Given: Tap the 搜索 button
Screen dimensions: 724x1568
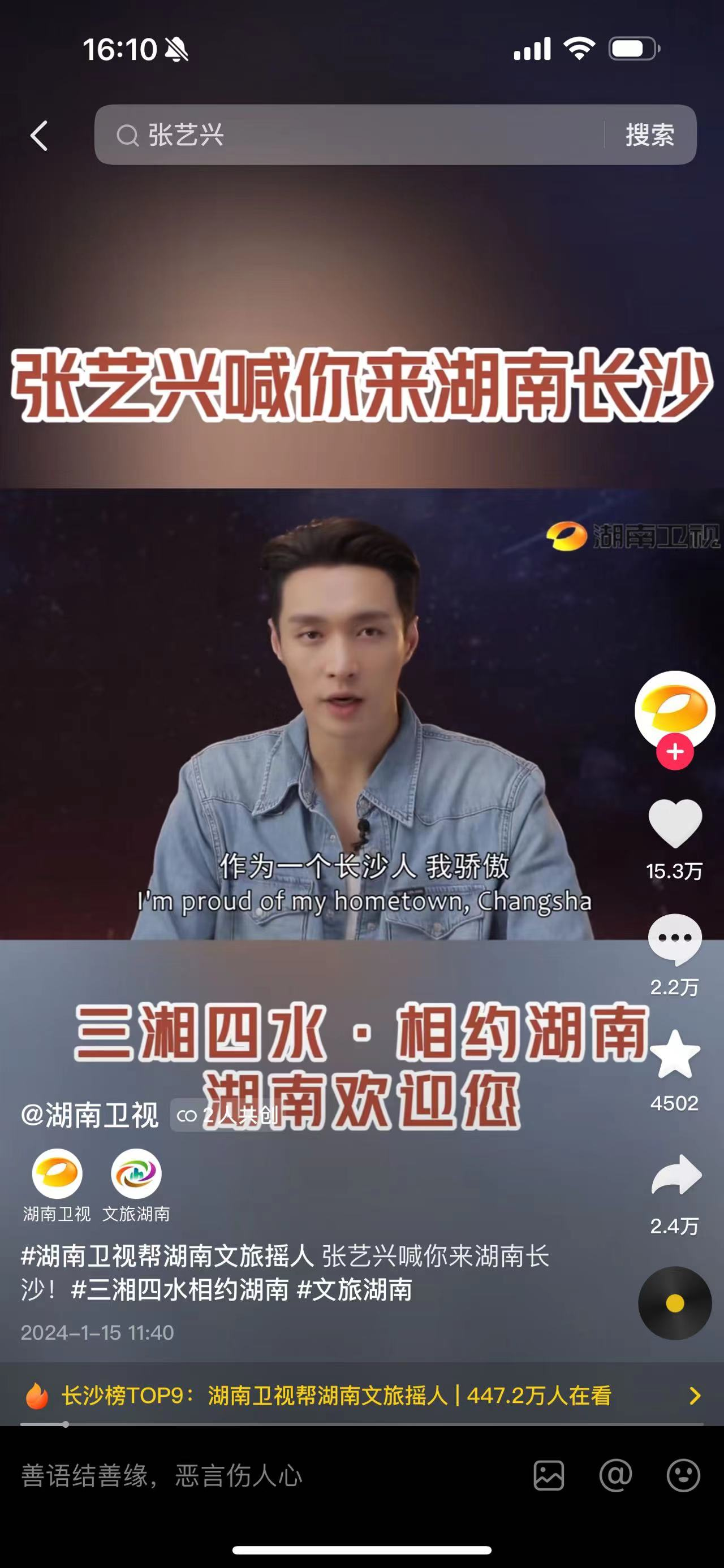Looking at the screenshot, I should tap(650, 135).
